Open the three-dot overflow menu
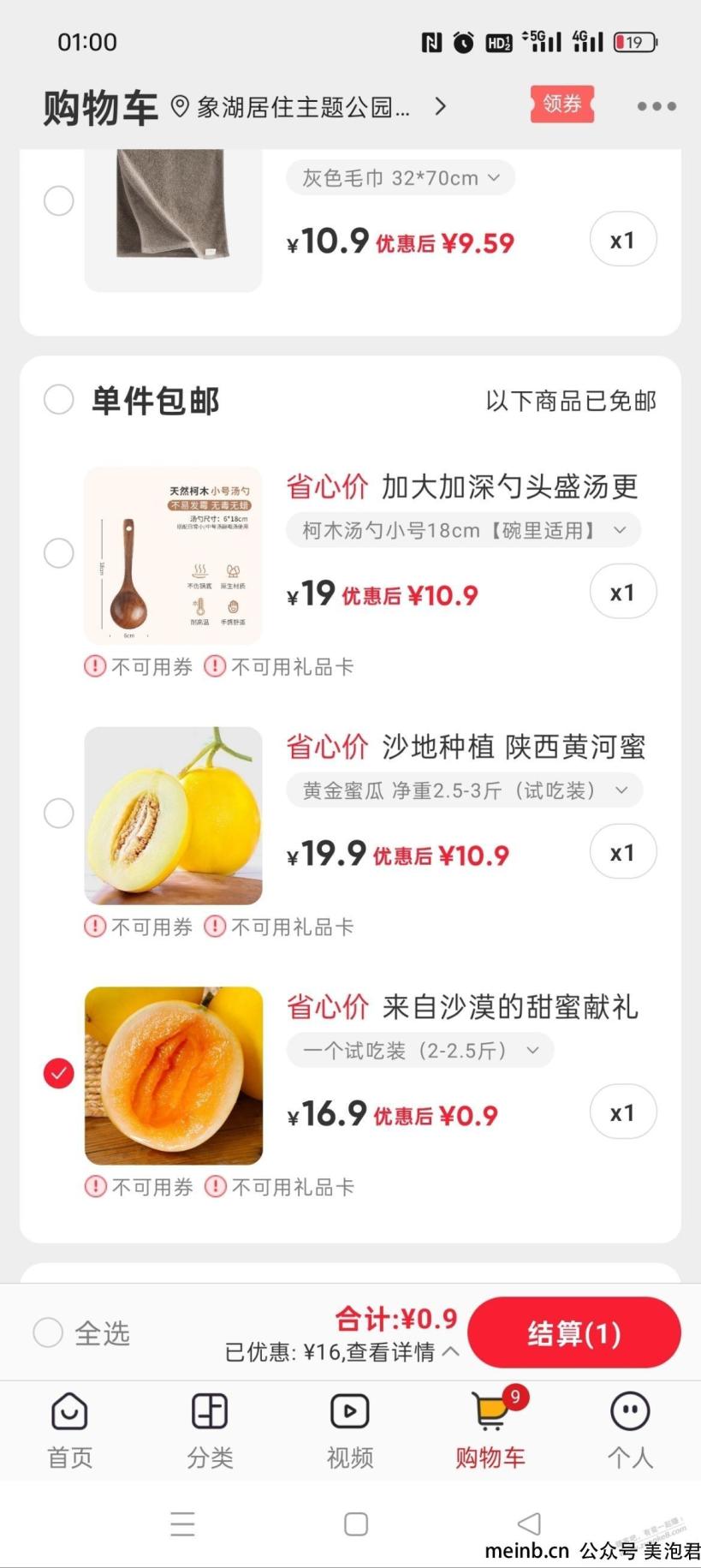701x1568 pixels. [x=656, y=106]
